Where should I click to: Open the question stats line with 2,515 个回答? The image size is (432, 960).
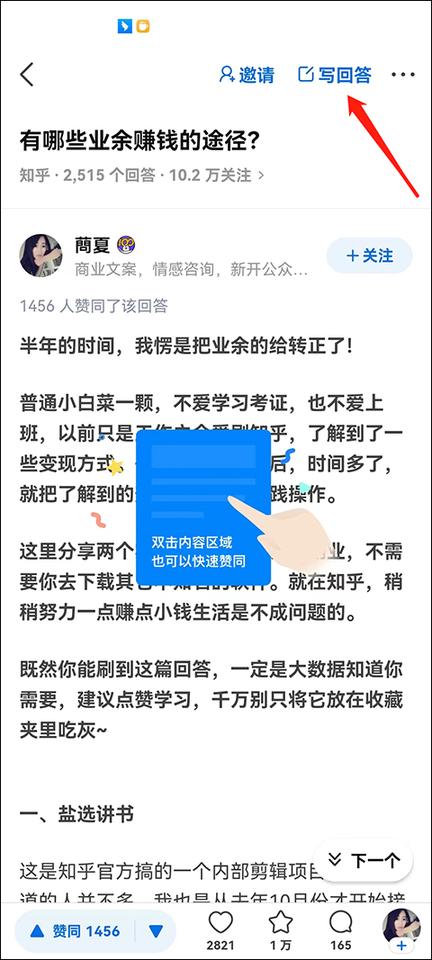click(x=142, y=176)
